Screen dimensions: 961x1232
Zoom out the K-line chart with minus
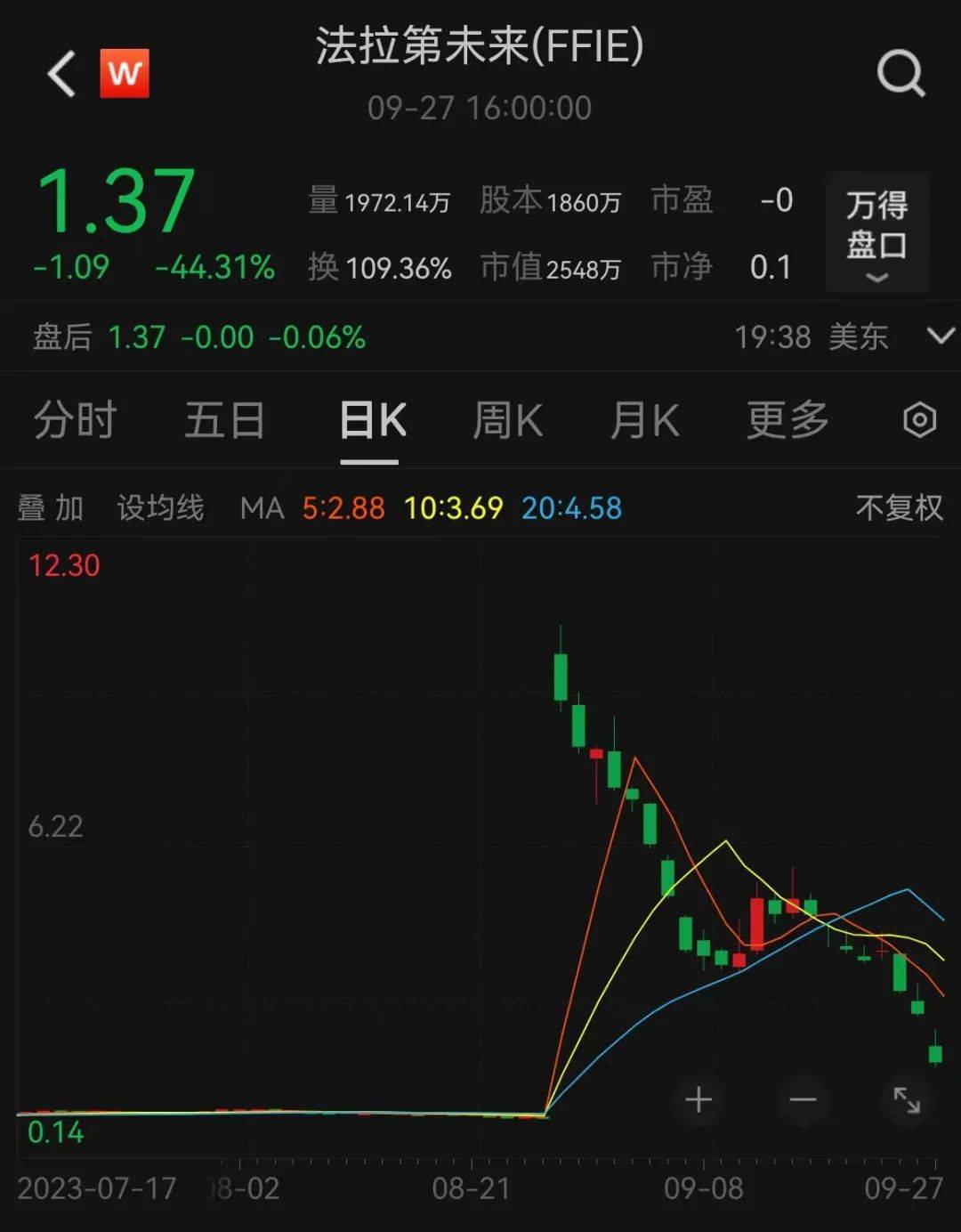803,1100
